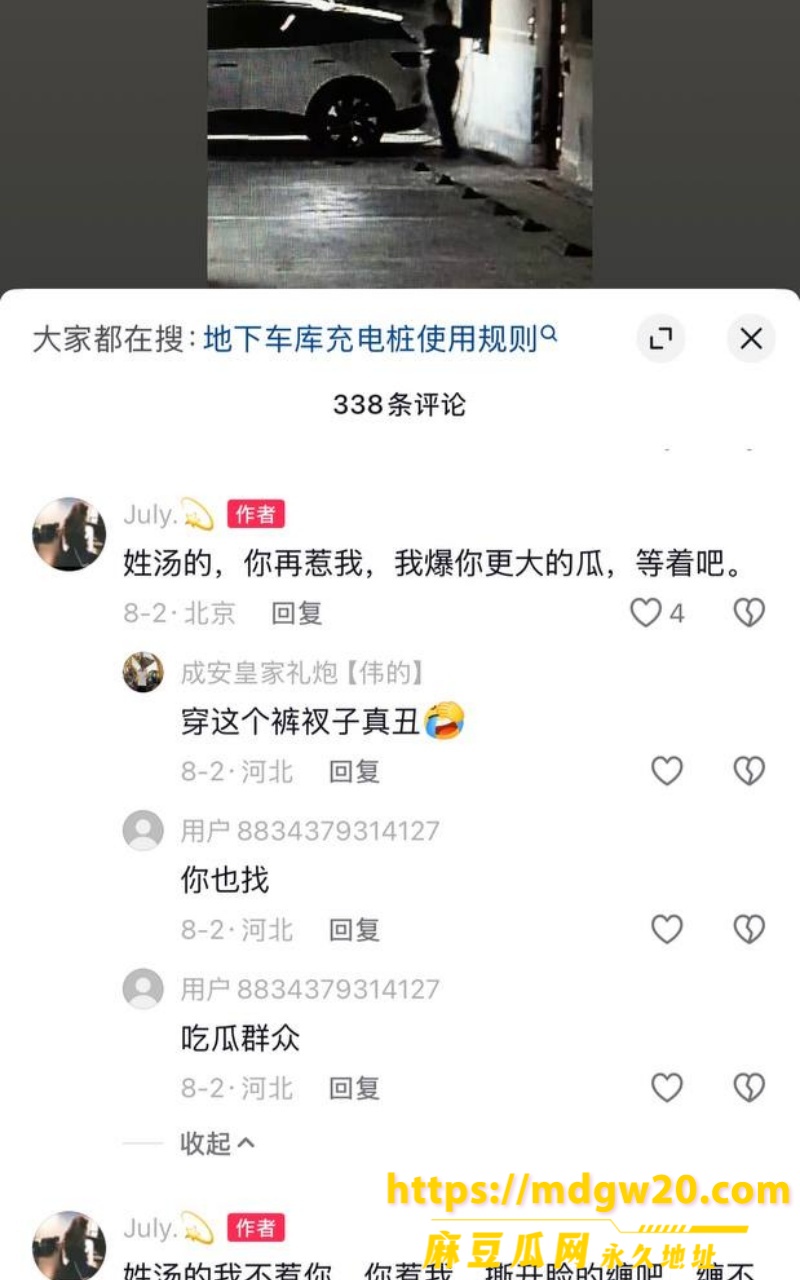
Task: Open 成安皇家礼炮's profile avatar
Action: pyautogui.click(x=143, y=672)
